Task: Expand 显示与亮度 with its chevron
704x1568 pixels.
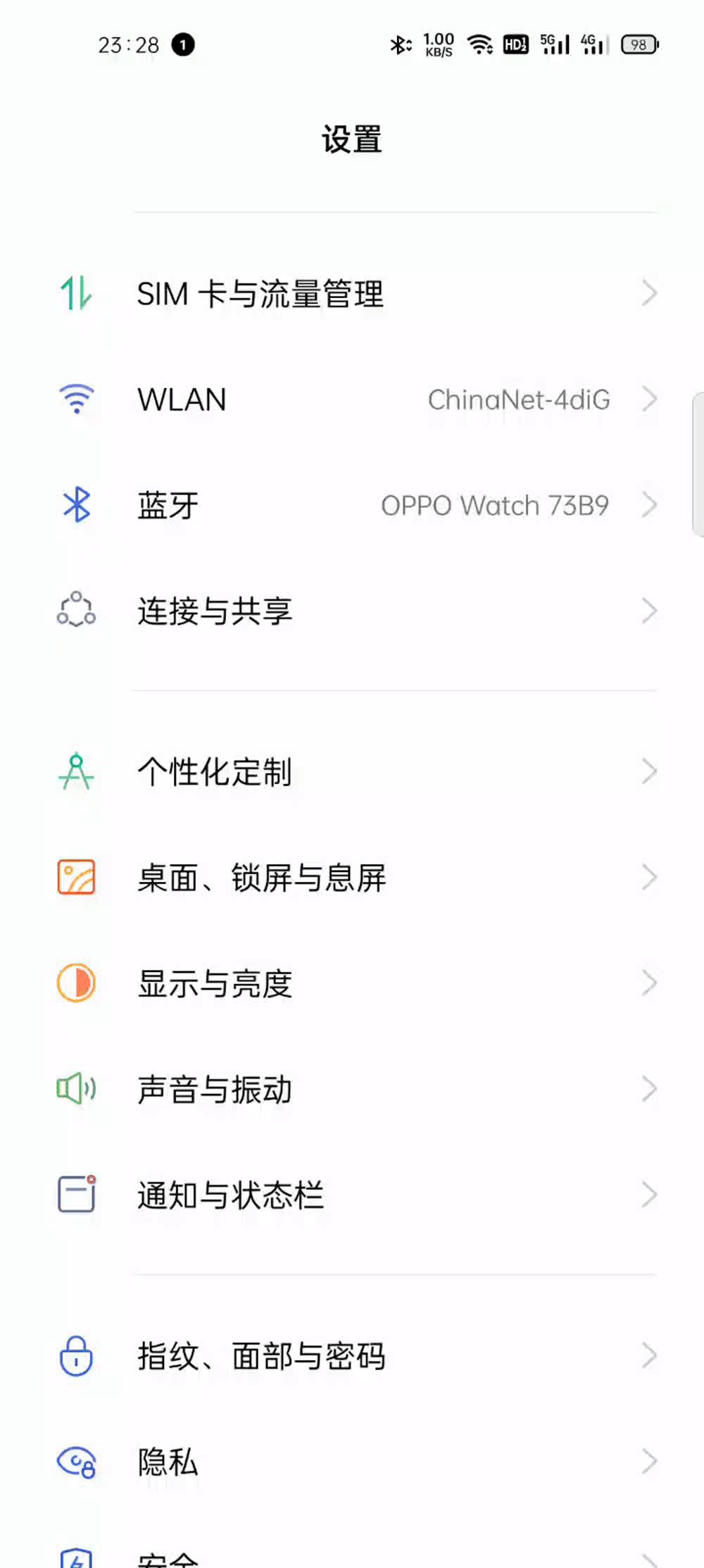Action: coord(650,983)
